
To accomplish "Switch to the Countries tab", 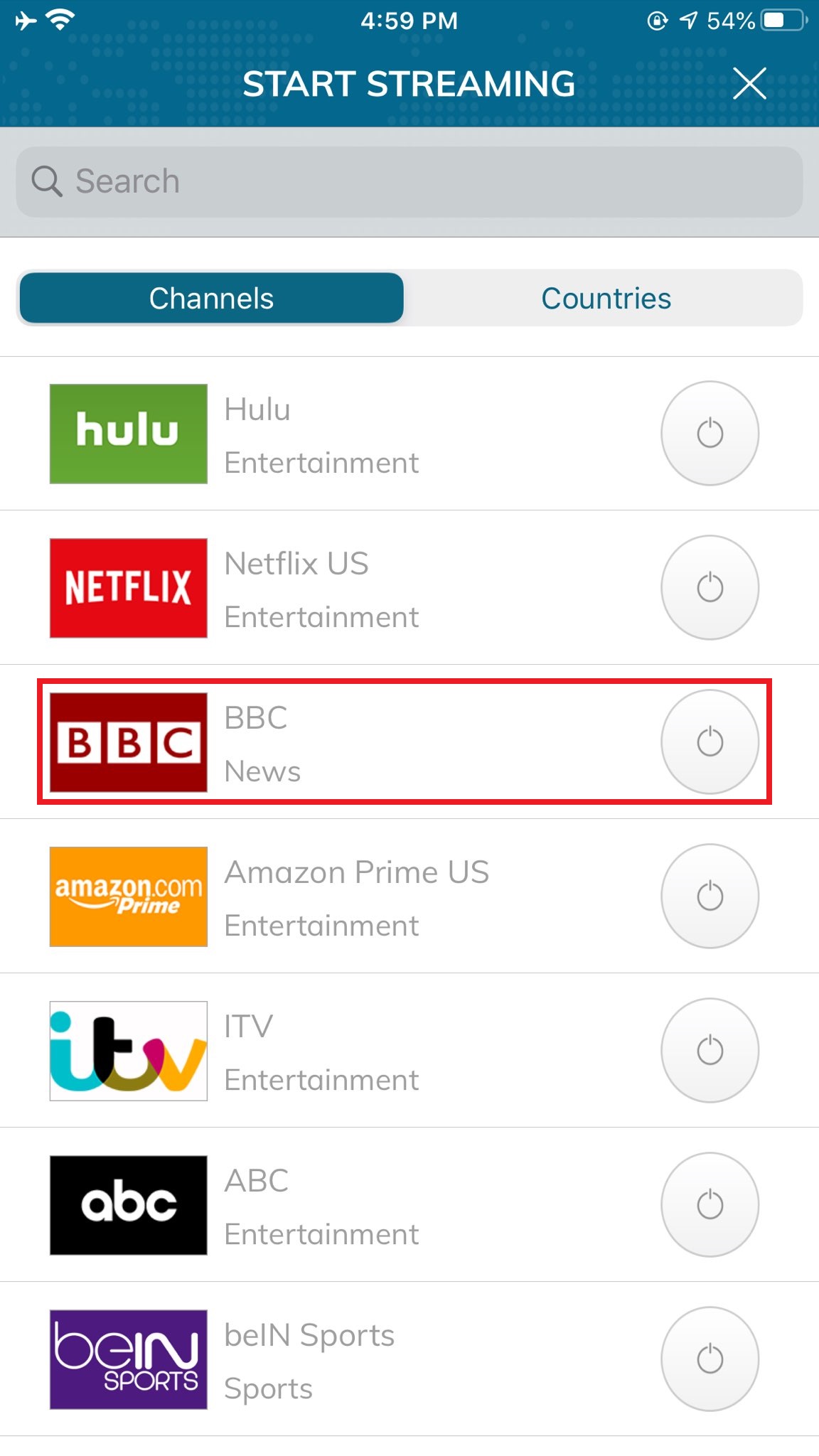I will 606,299.
